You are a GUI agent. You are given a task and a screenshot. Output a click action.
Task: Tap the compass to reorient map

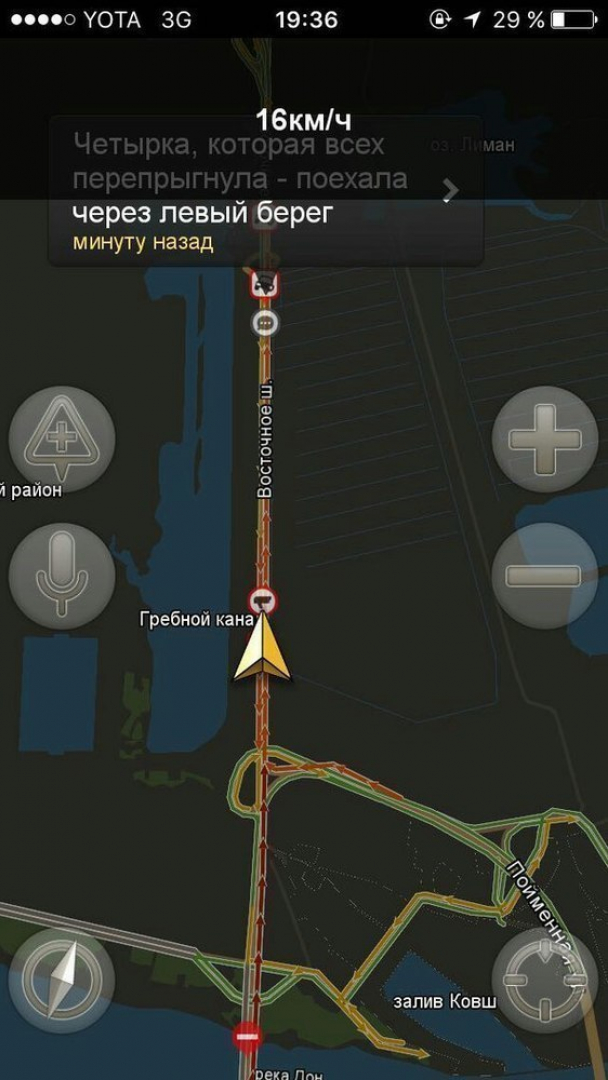61,980
